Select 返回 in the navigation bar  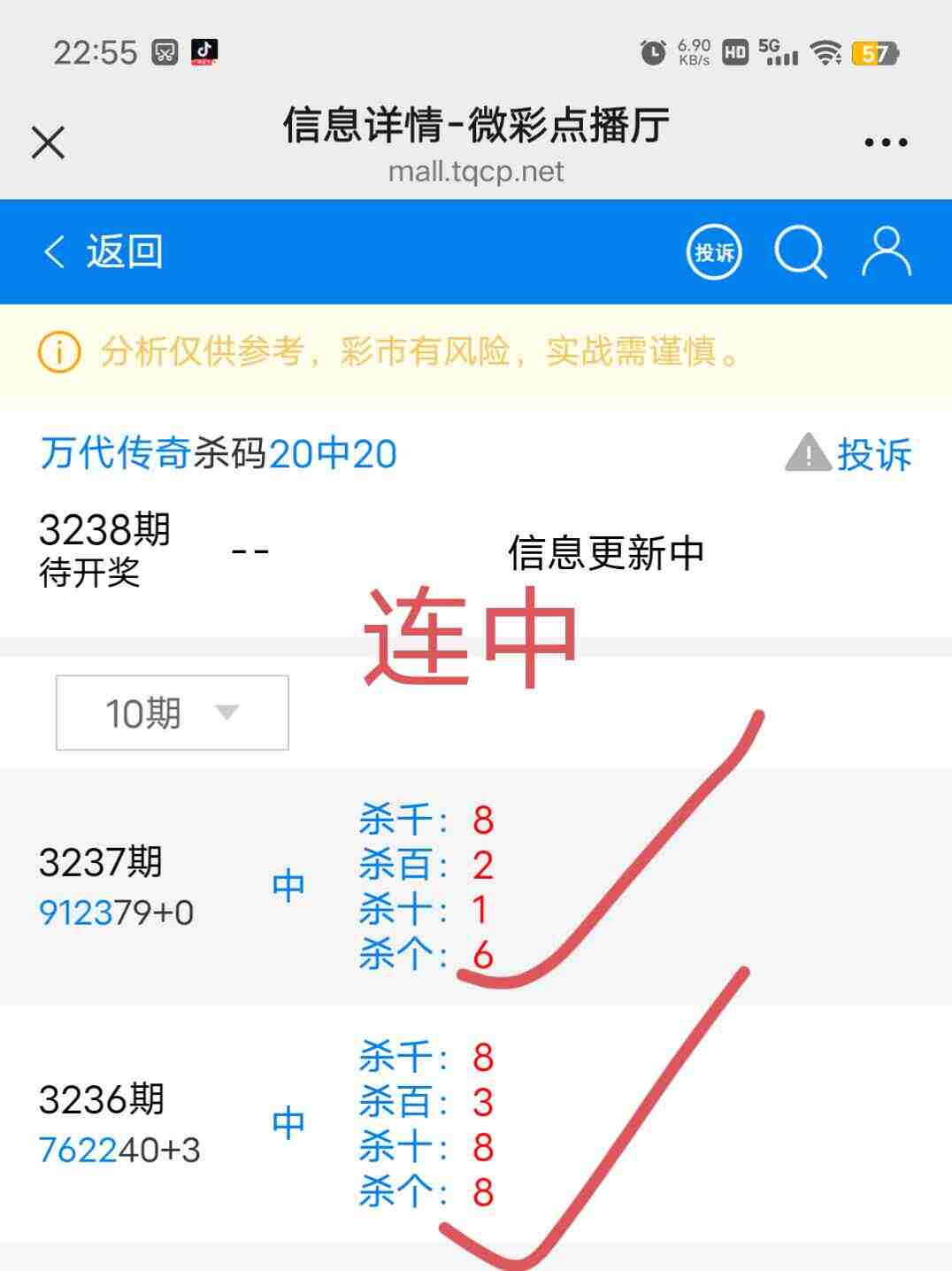coord(124,251)
